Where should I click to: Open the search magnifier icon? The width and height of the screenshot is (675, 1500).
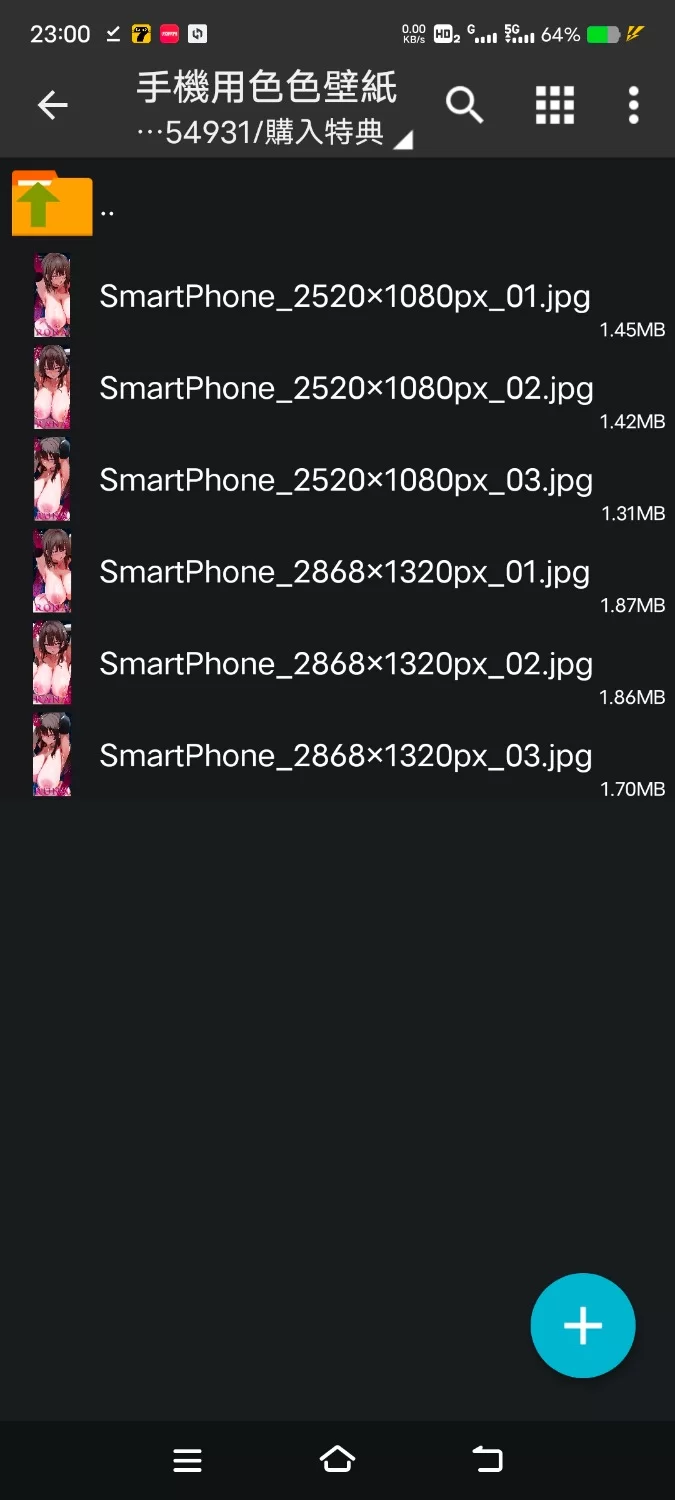coord(464,105)
